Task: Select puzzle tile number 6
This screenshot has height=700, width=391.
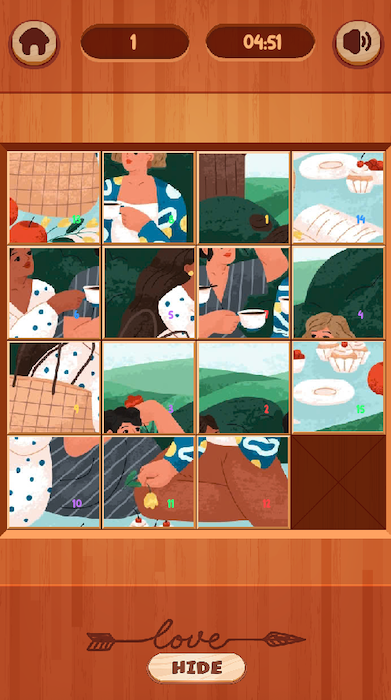Action: click(54, 292)
